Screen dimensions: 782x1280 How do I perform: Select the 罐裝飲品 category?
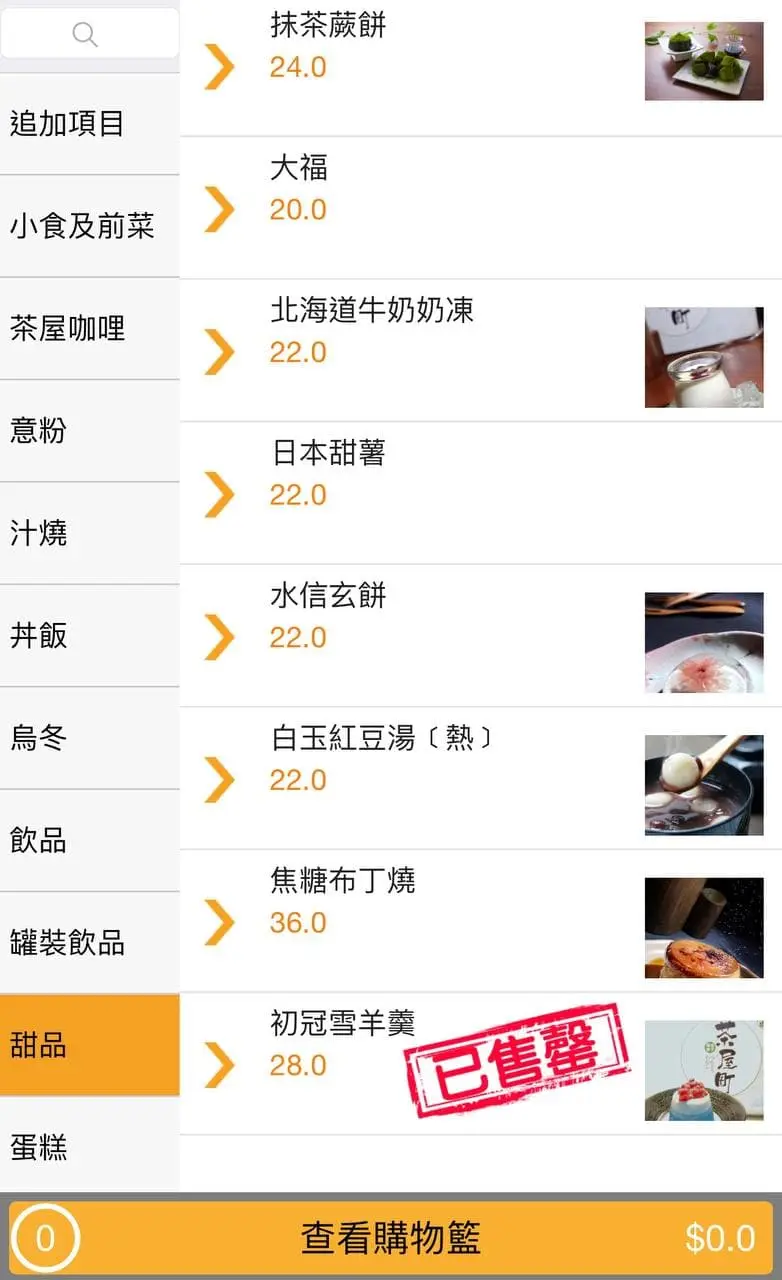[89, 942]
